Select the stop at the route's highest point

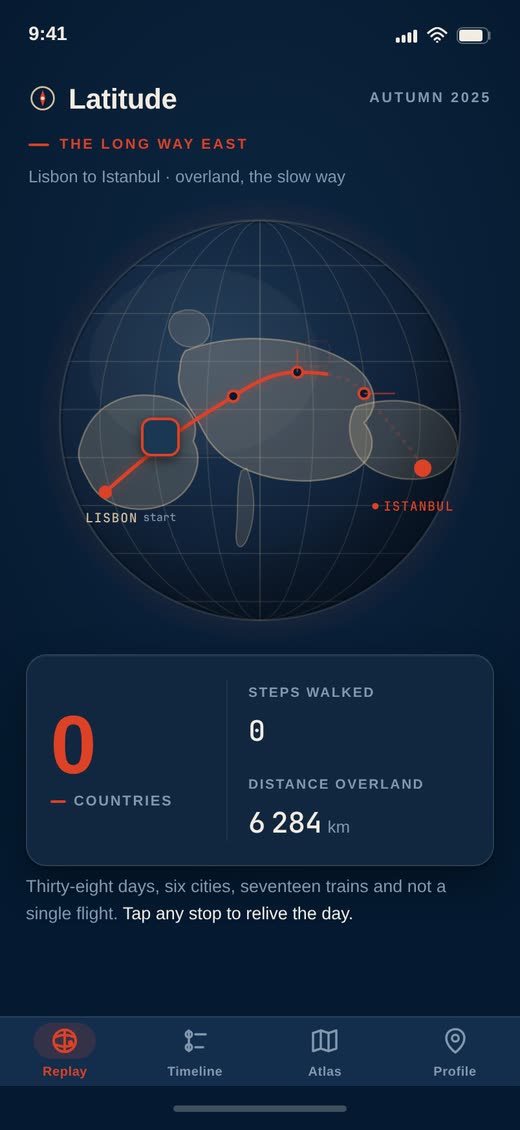[x=297, y=372]
